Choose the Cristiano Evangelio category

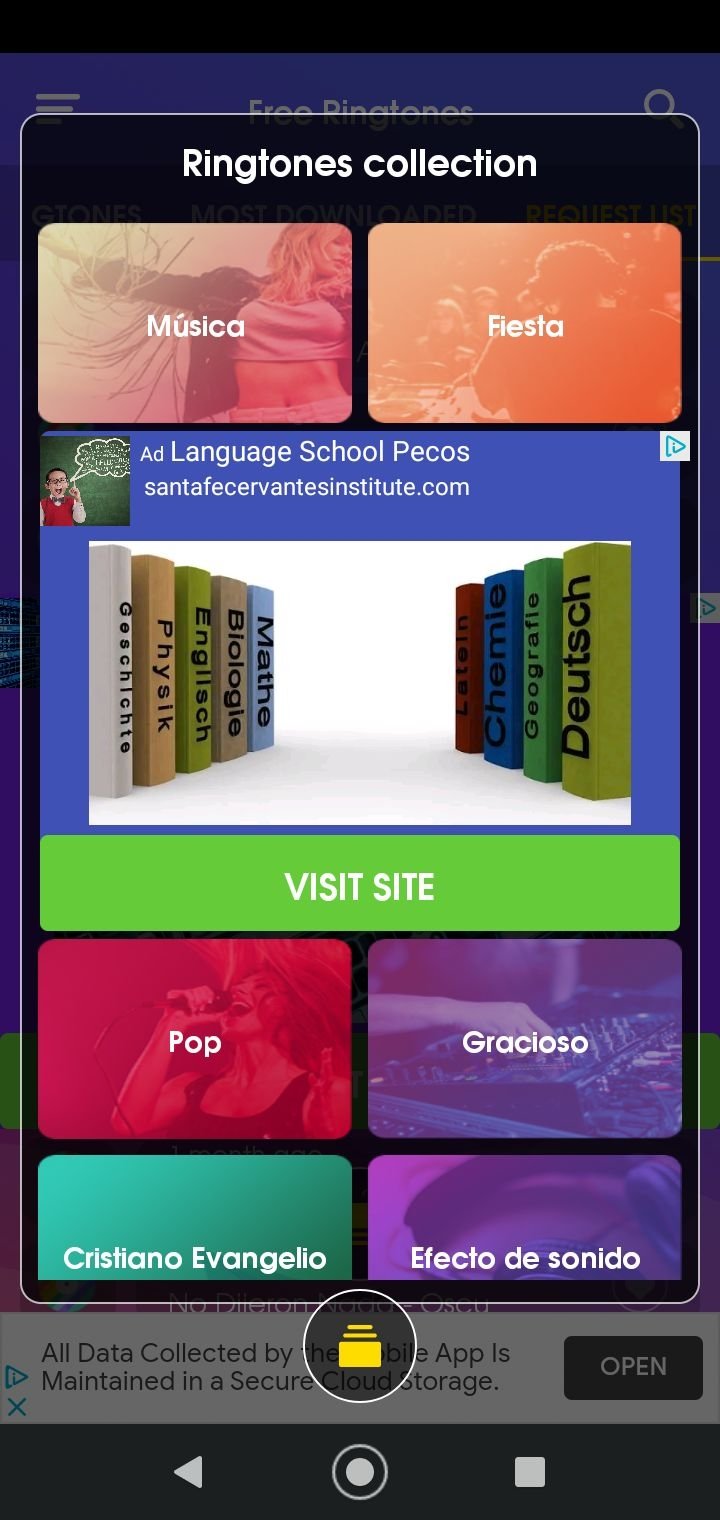tap(195, 1218)
